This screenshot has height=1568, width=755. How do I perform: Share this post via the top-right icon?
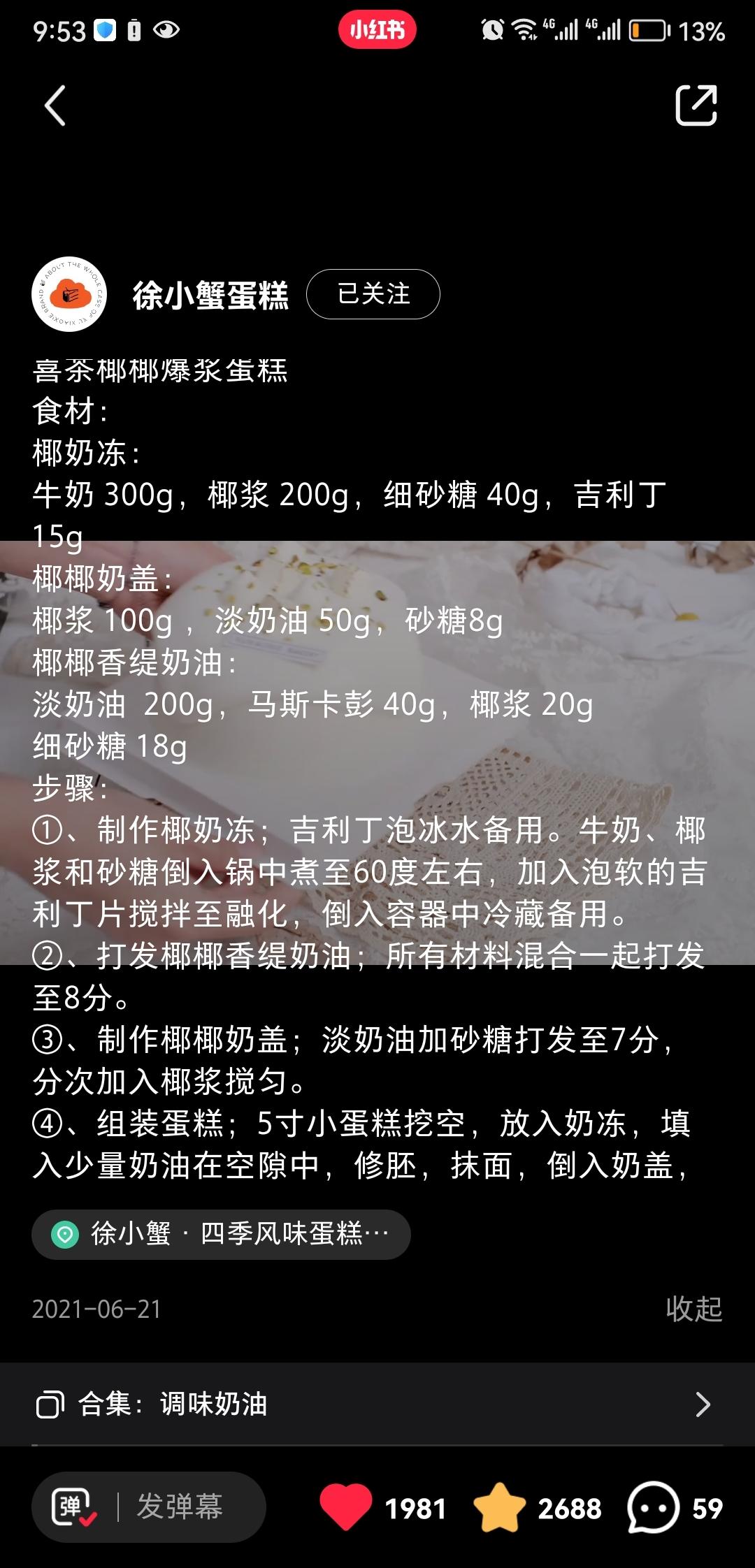coord(696,106)
